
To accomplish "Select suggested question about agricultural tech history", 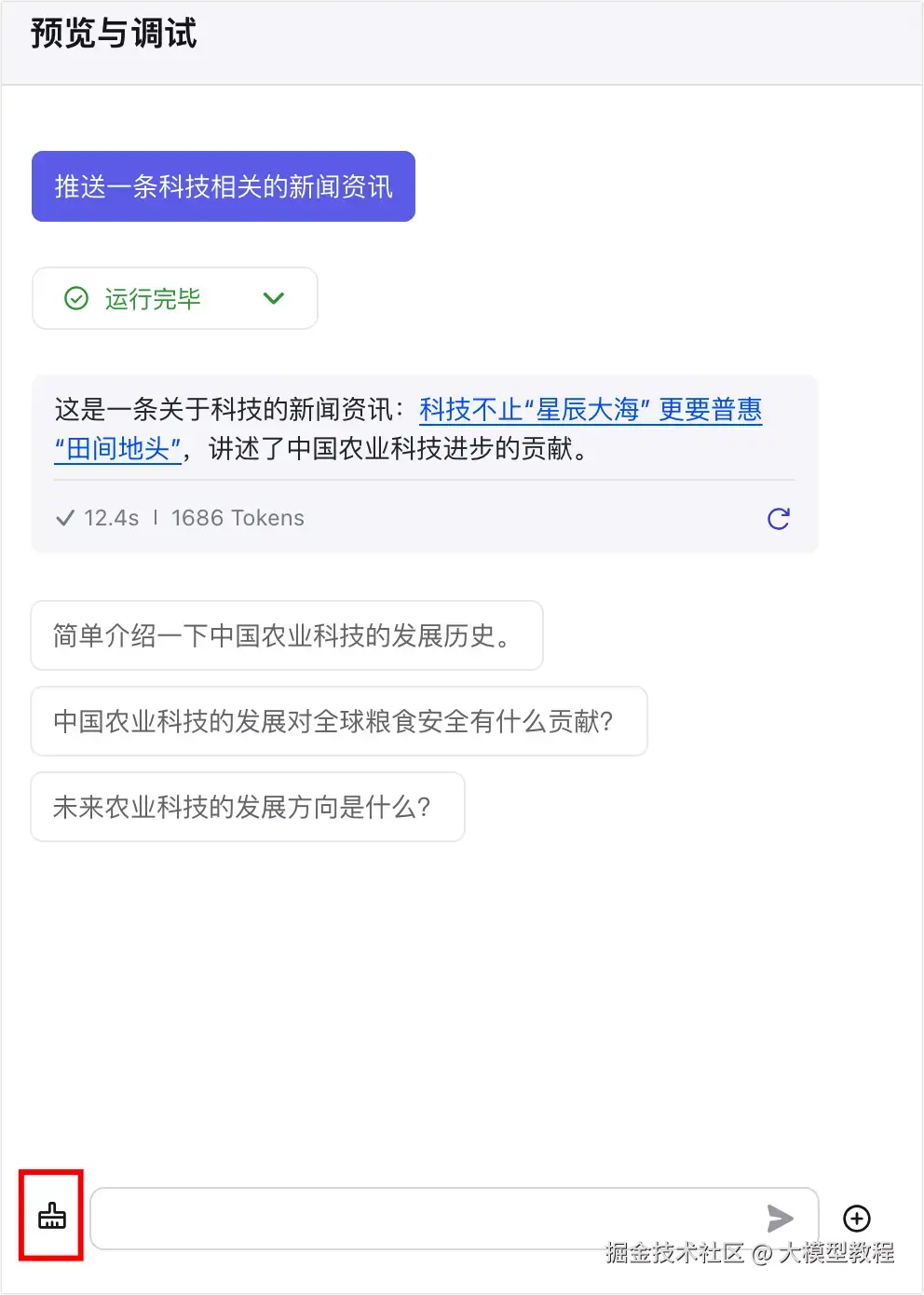I will (x=287, y=635).
